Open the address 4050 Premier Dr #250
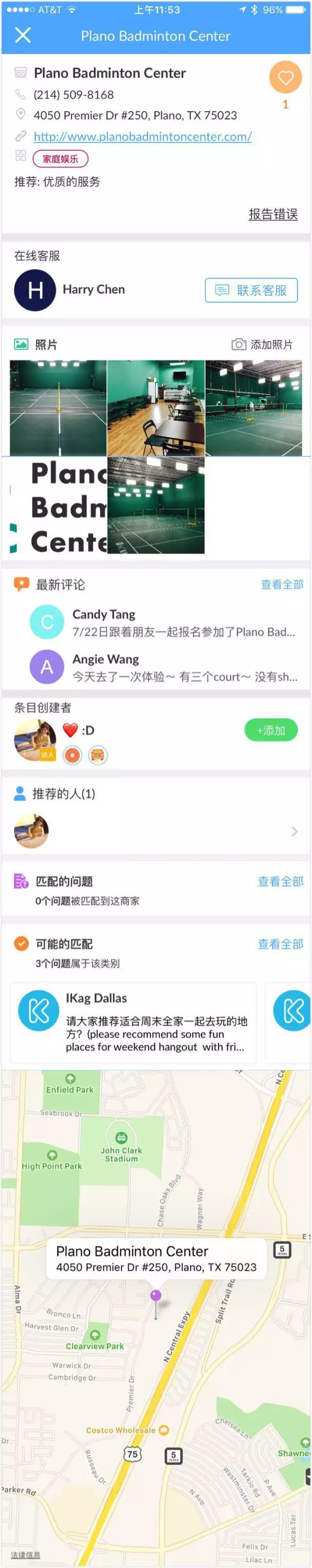Screen dimensions: 312x1568 click(135, 115)
